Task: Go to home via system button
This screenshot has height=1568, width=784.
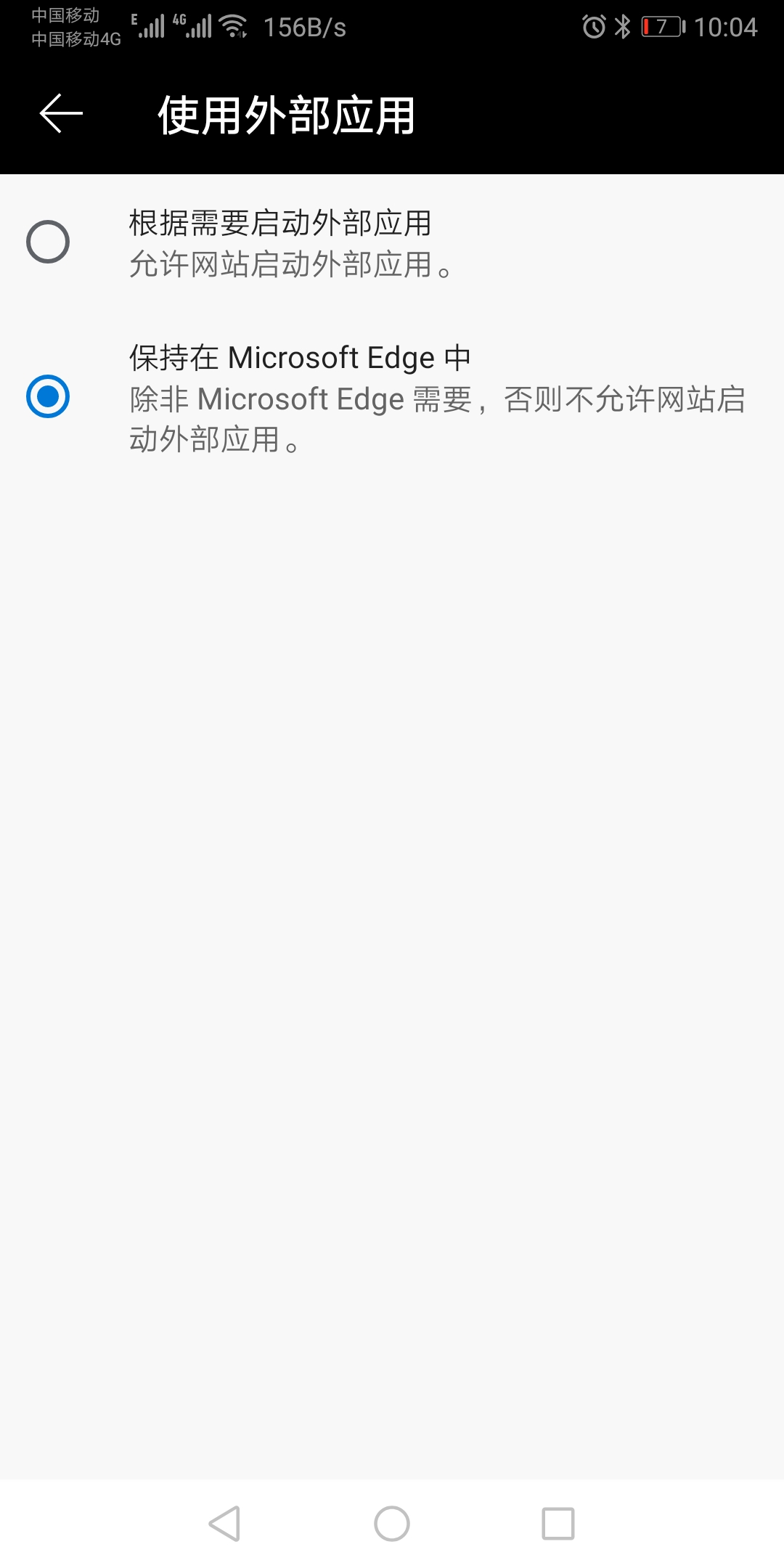Action: [392, 1523]
